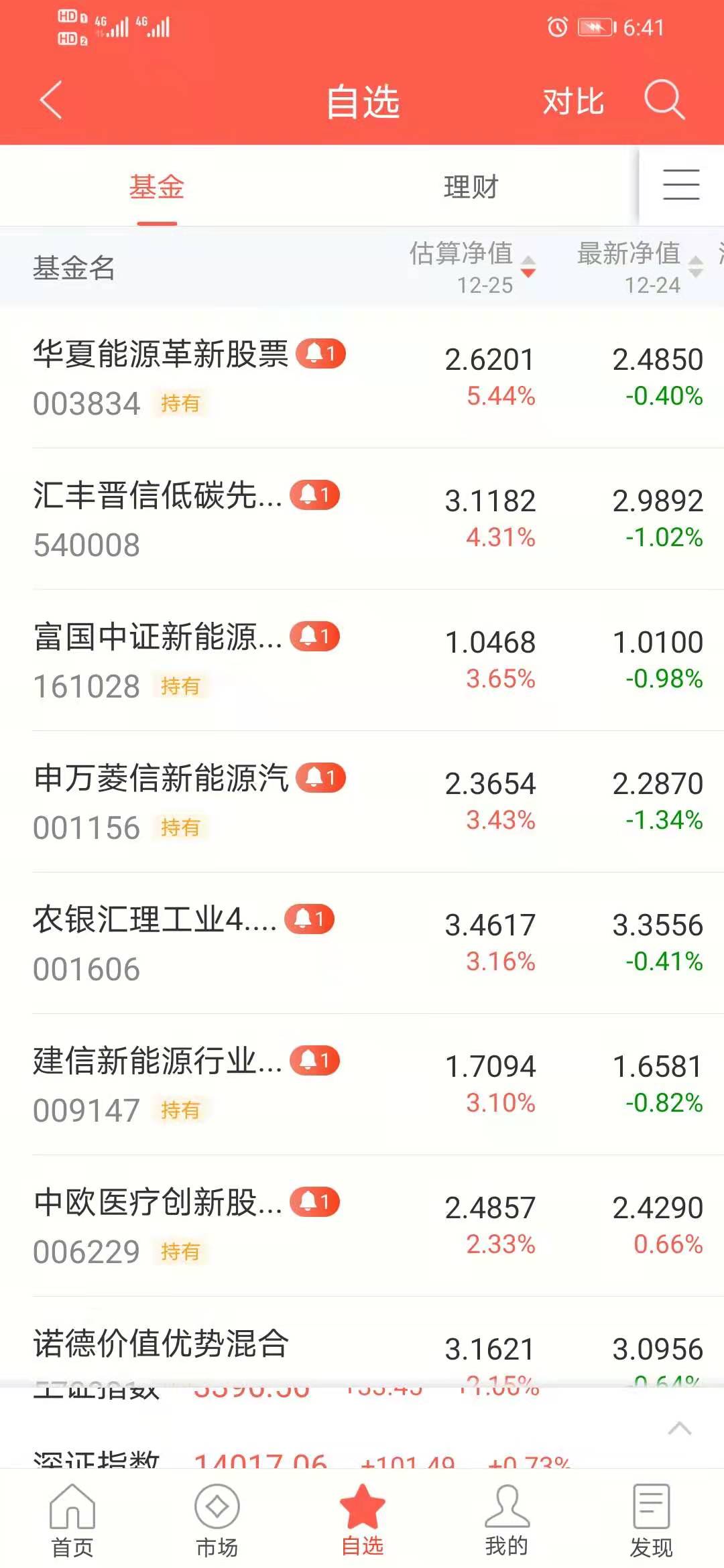Select the 基金 tab
The image size is (724, 1568).
pyautogui.click(x=157, y=187)
